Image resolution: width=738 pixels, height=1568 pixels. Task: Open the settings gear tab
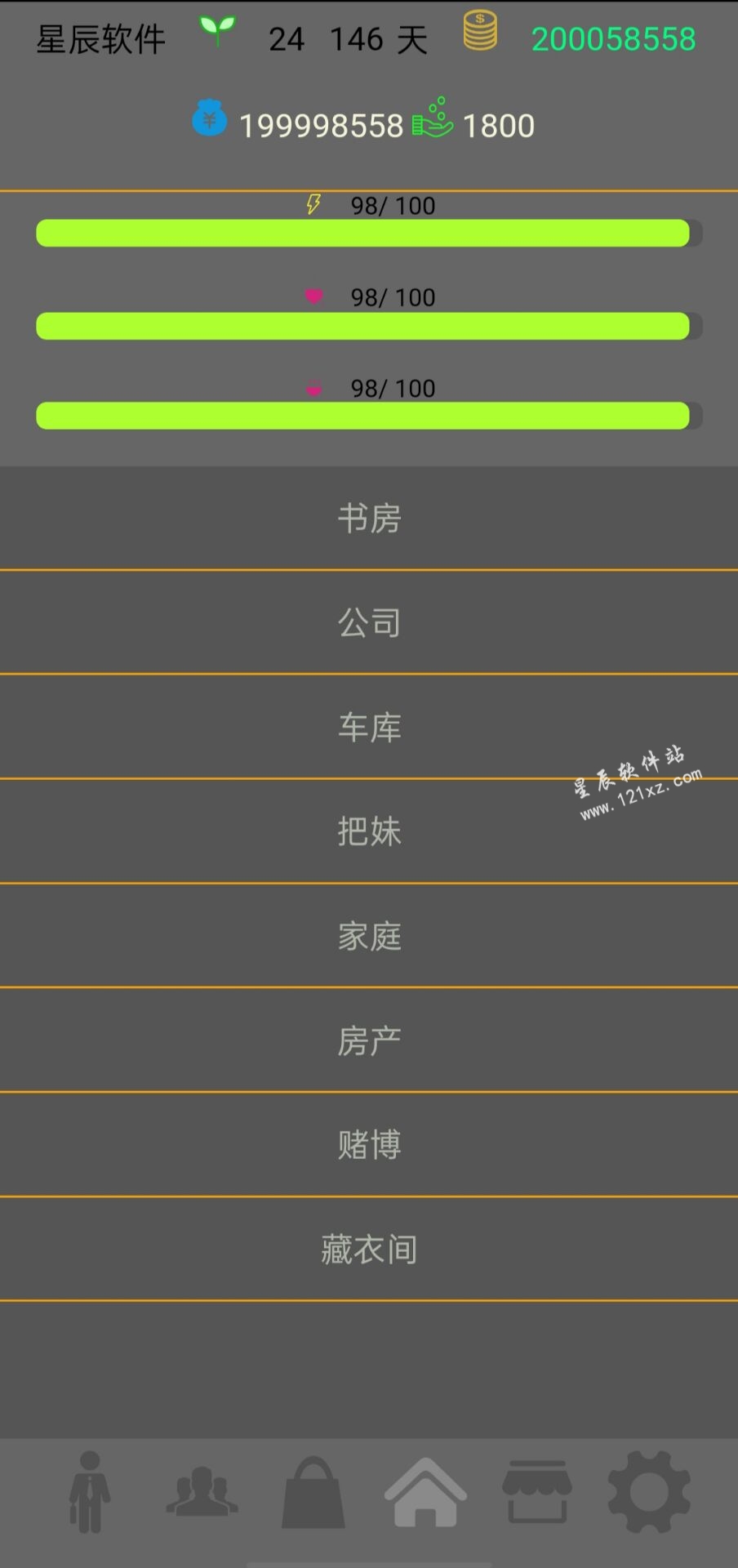click(649, 1491)
